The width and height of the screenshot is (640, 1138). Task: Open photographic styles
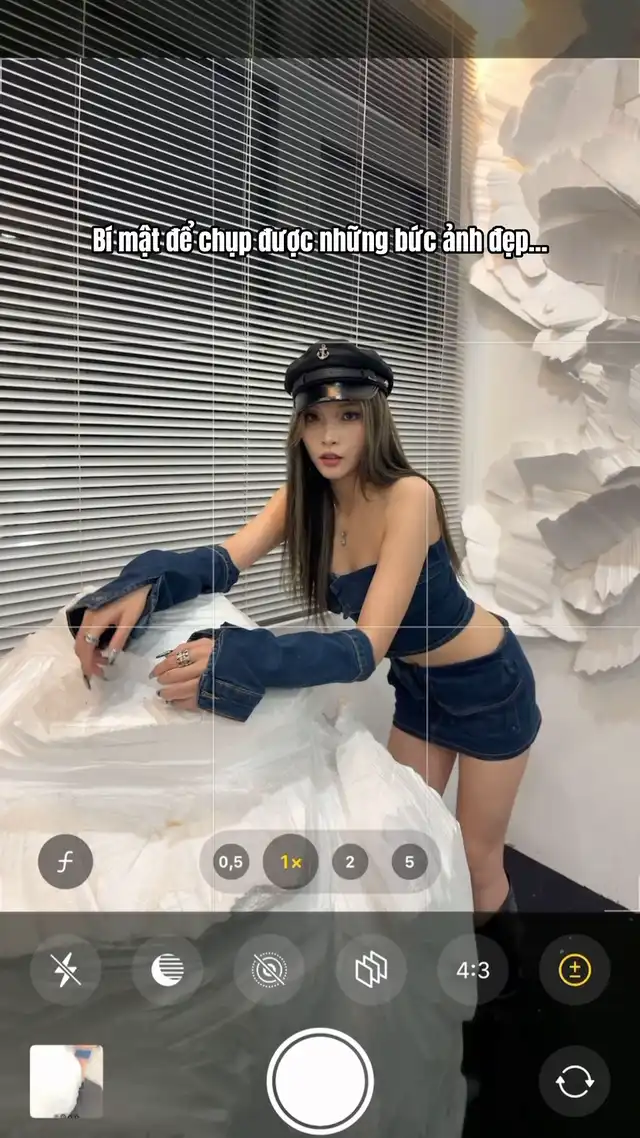371,970
